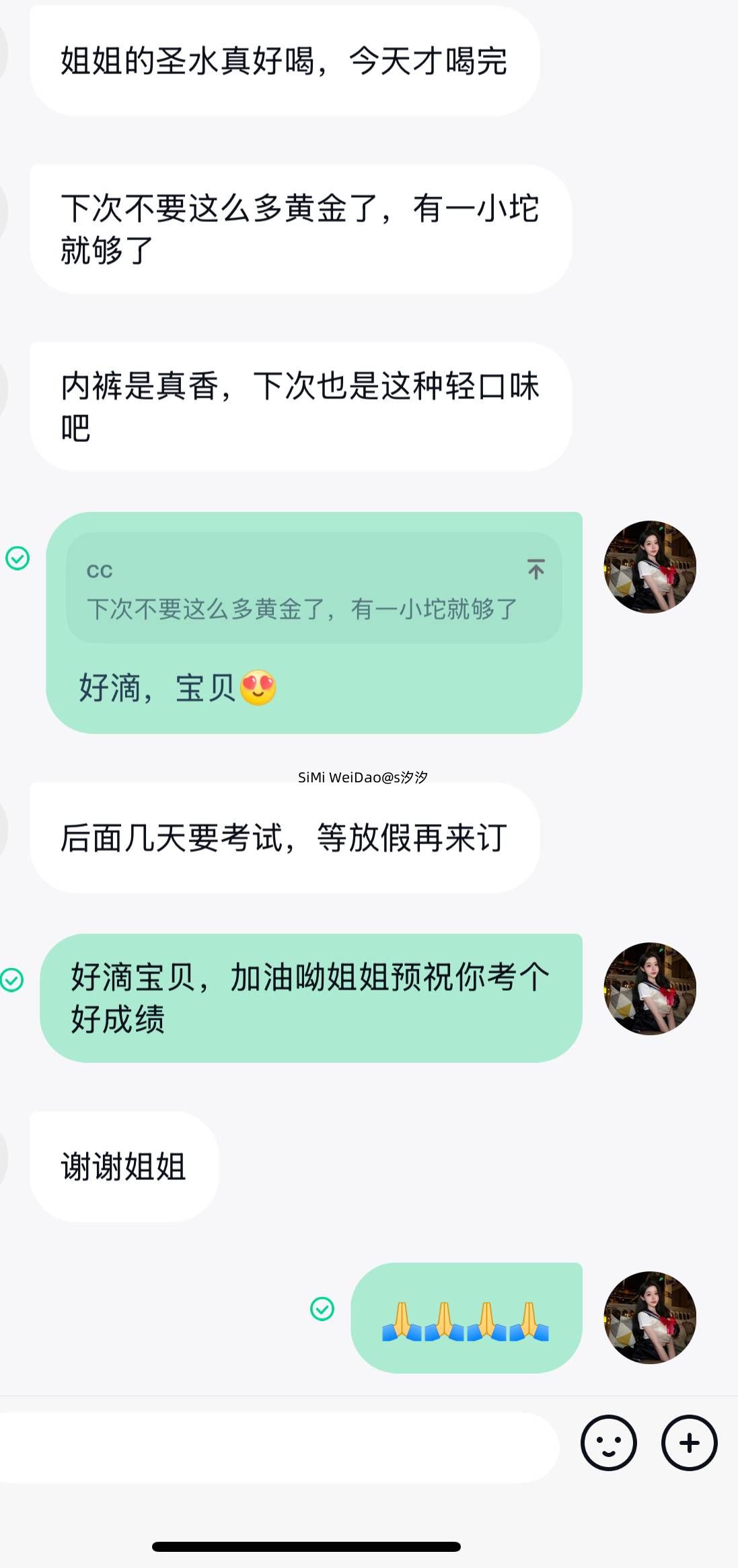Open the emoji picker
Image resolution: width=738 pixels, height=1568 pixels.
(608, 1443)
